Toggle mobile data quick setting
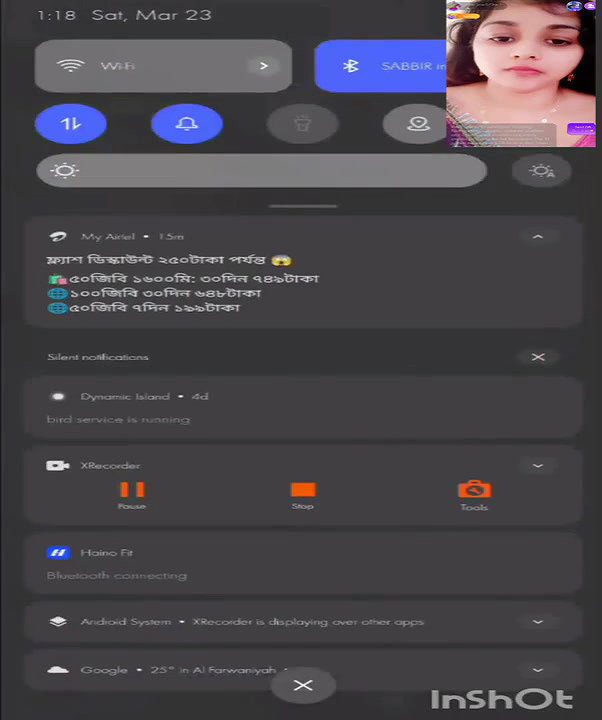This screenshot has width=602, height=720. [70, 124]
